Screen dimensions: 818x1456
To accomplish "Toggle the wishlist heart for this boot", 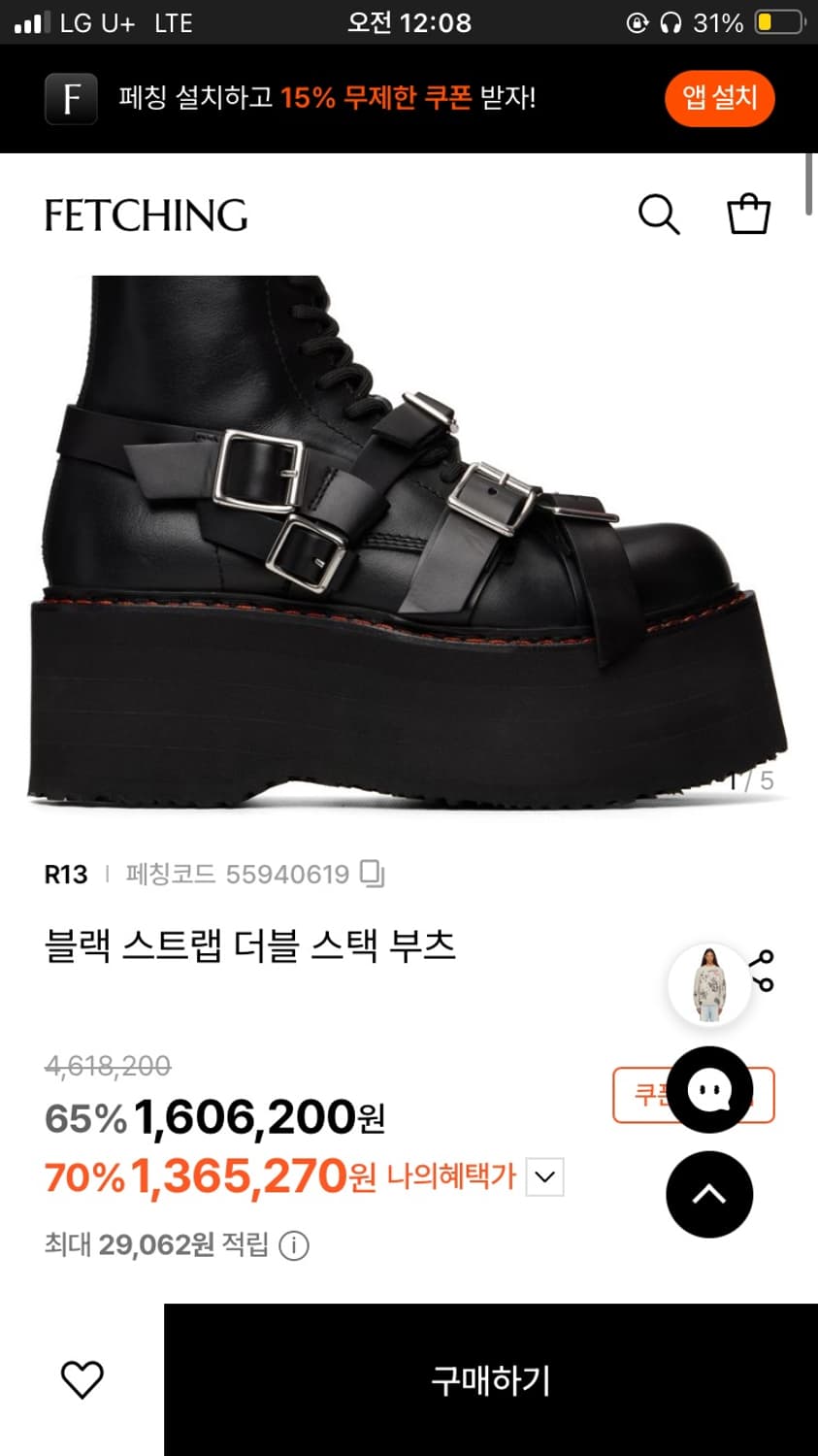I will 82,1376.
